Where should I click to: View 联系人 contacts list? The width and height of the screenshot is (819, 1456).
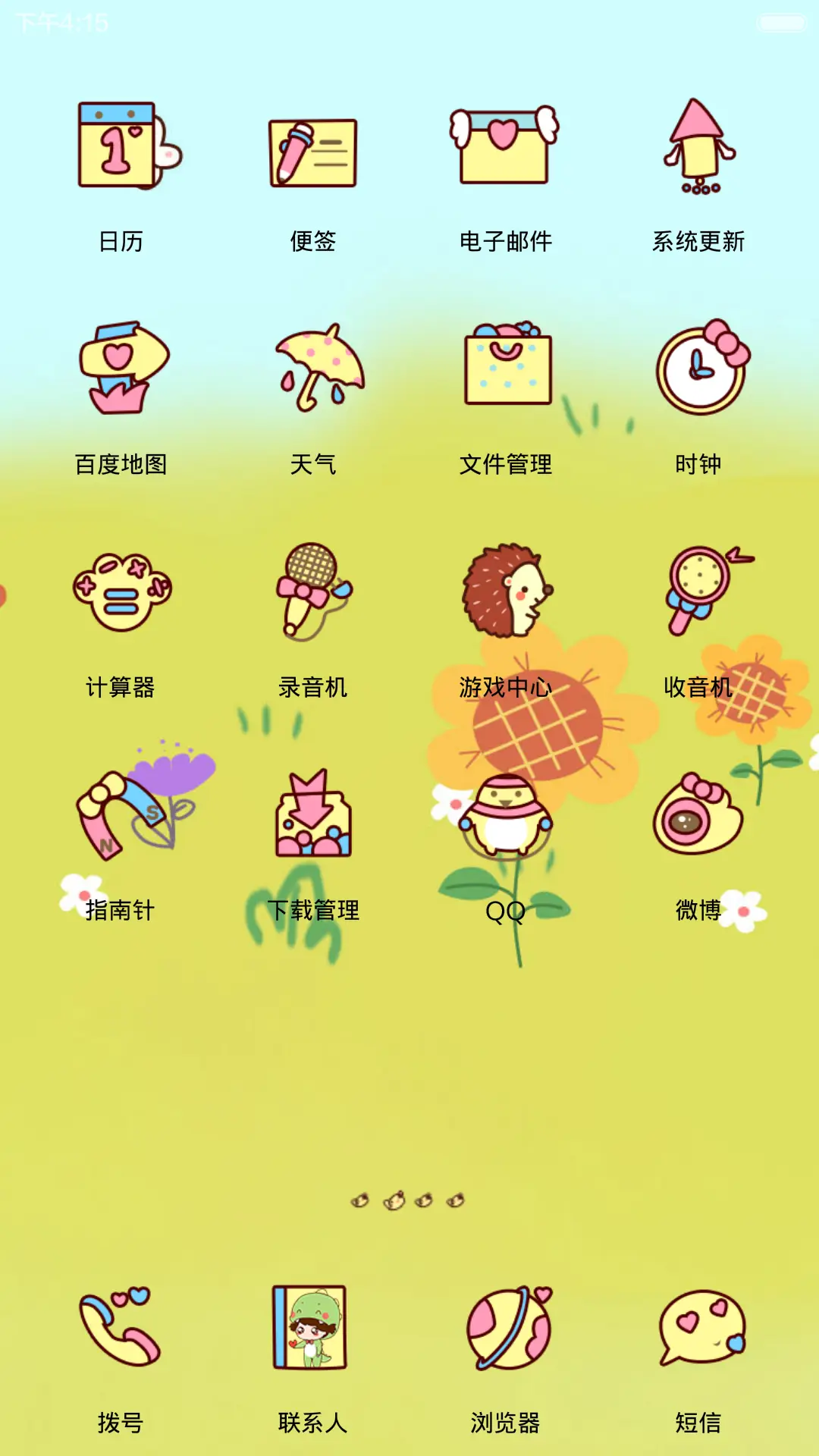[x=313, y=1327]
